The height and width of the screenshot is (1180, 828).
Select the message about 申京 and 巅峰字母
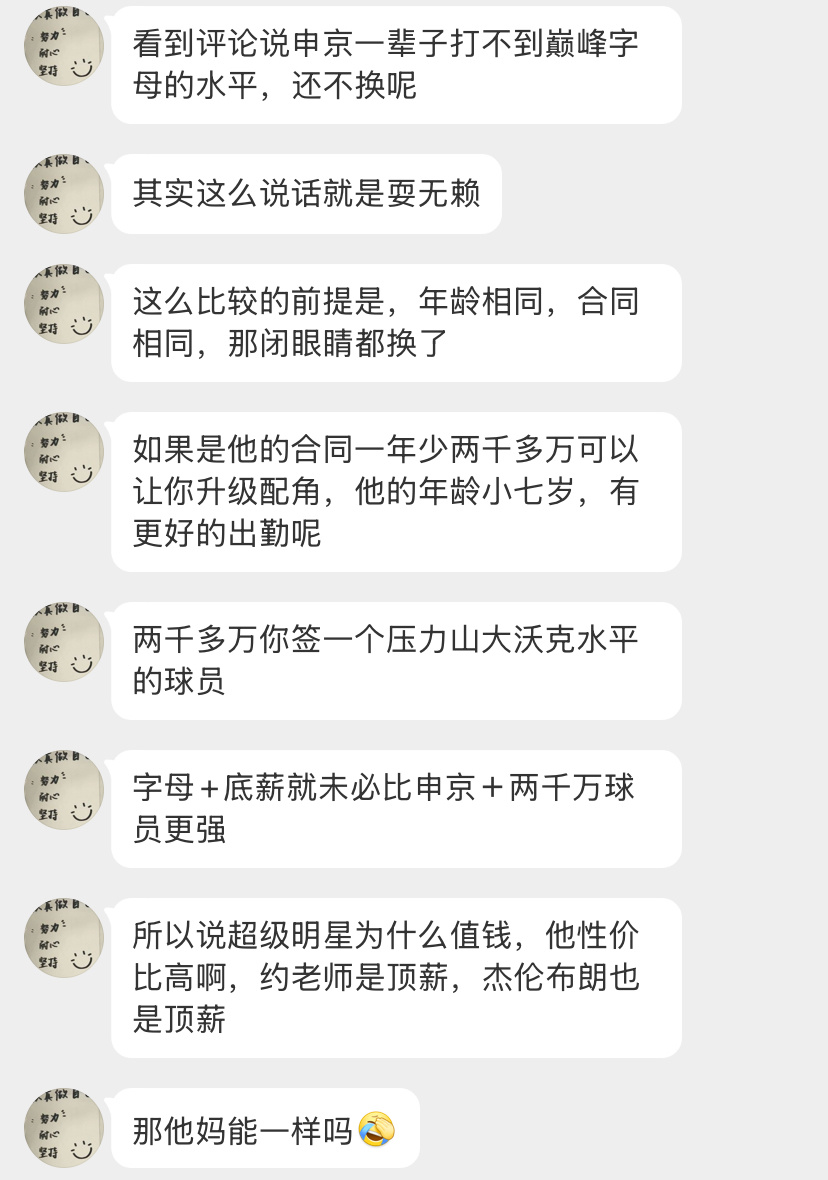(395, 63)
